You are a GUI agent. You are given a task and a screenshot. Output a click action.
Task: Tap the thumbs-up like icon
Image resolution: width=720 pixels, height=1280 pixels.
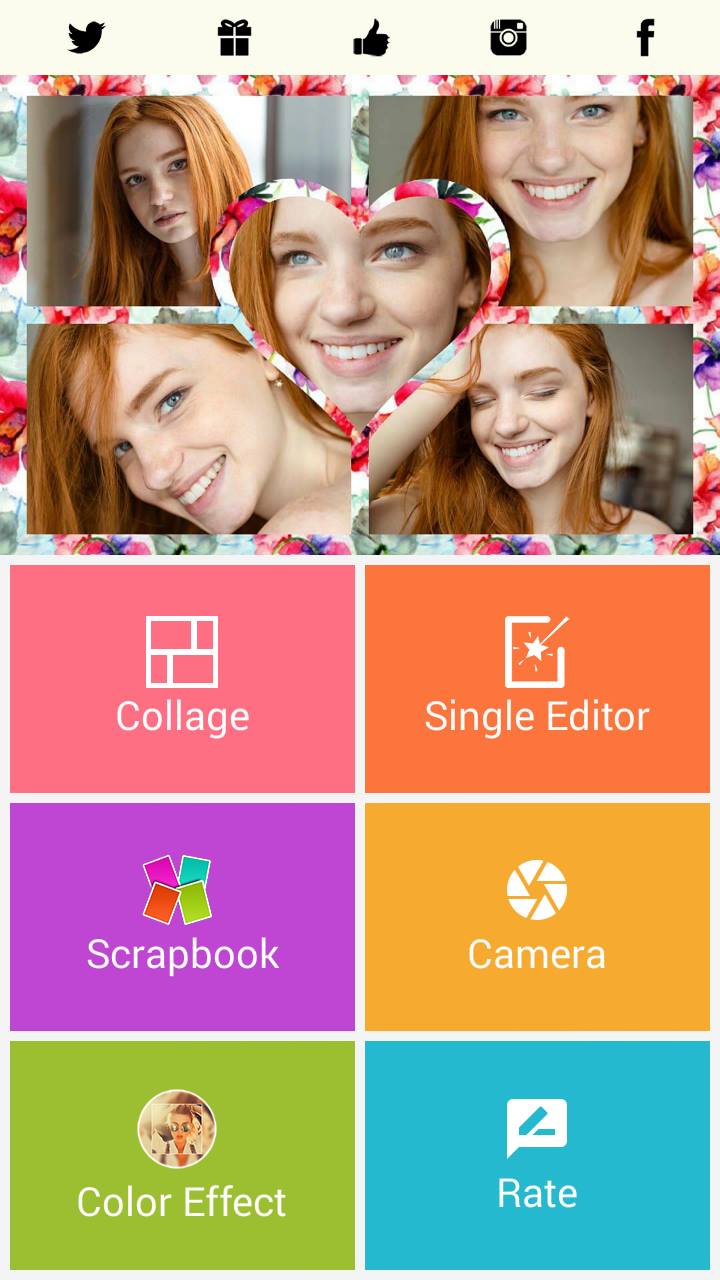pyautogui.click(x=371, y=38)
